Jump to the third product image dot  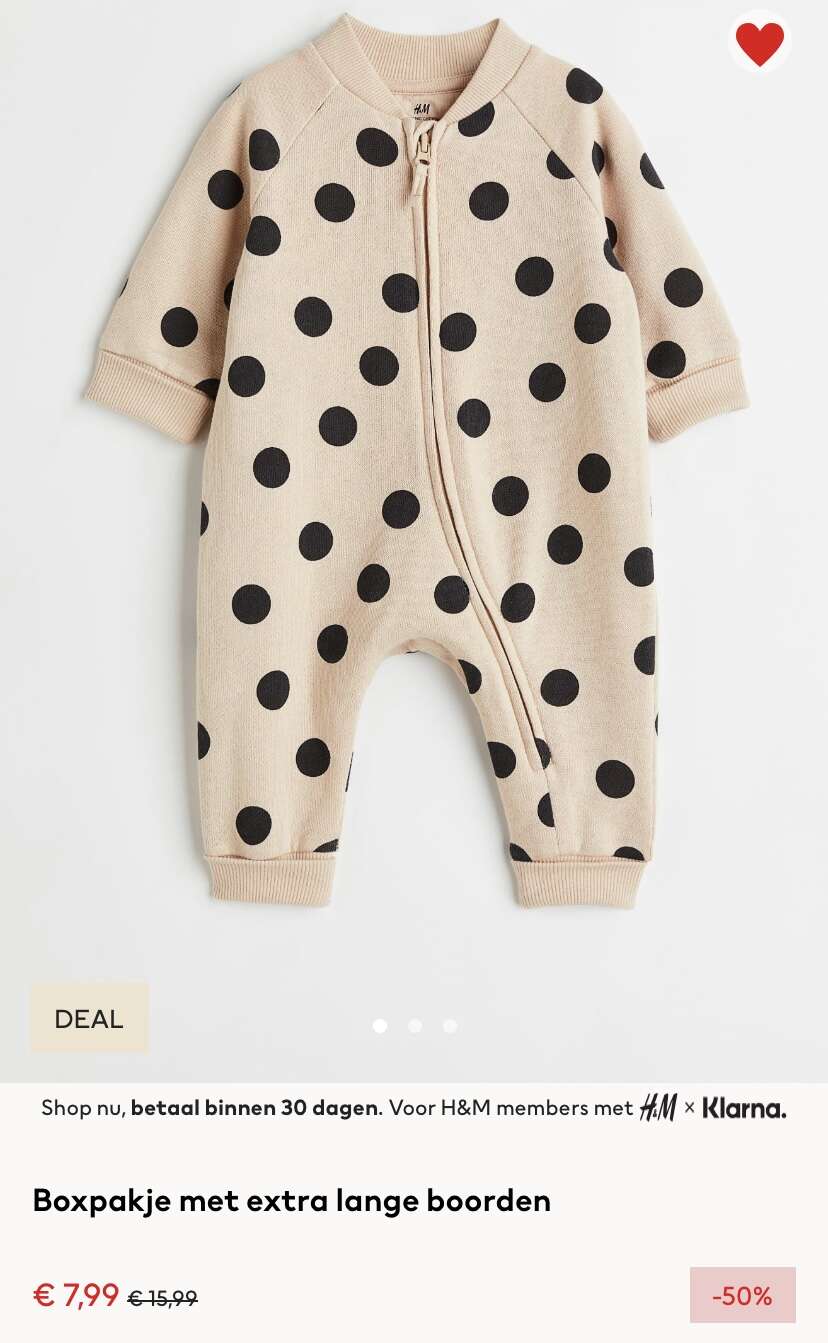pyautogui.click(x=450, y=1026)
